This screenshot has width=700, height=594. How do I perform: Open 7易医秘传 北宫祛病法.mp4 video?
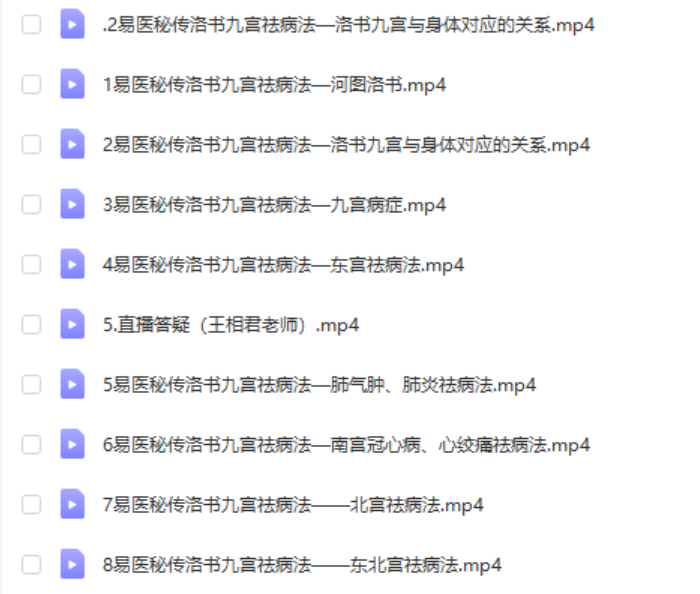click(x=293, y=505)
